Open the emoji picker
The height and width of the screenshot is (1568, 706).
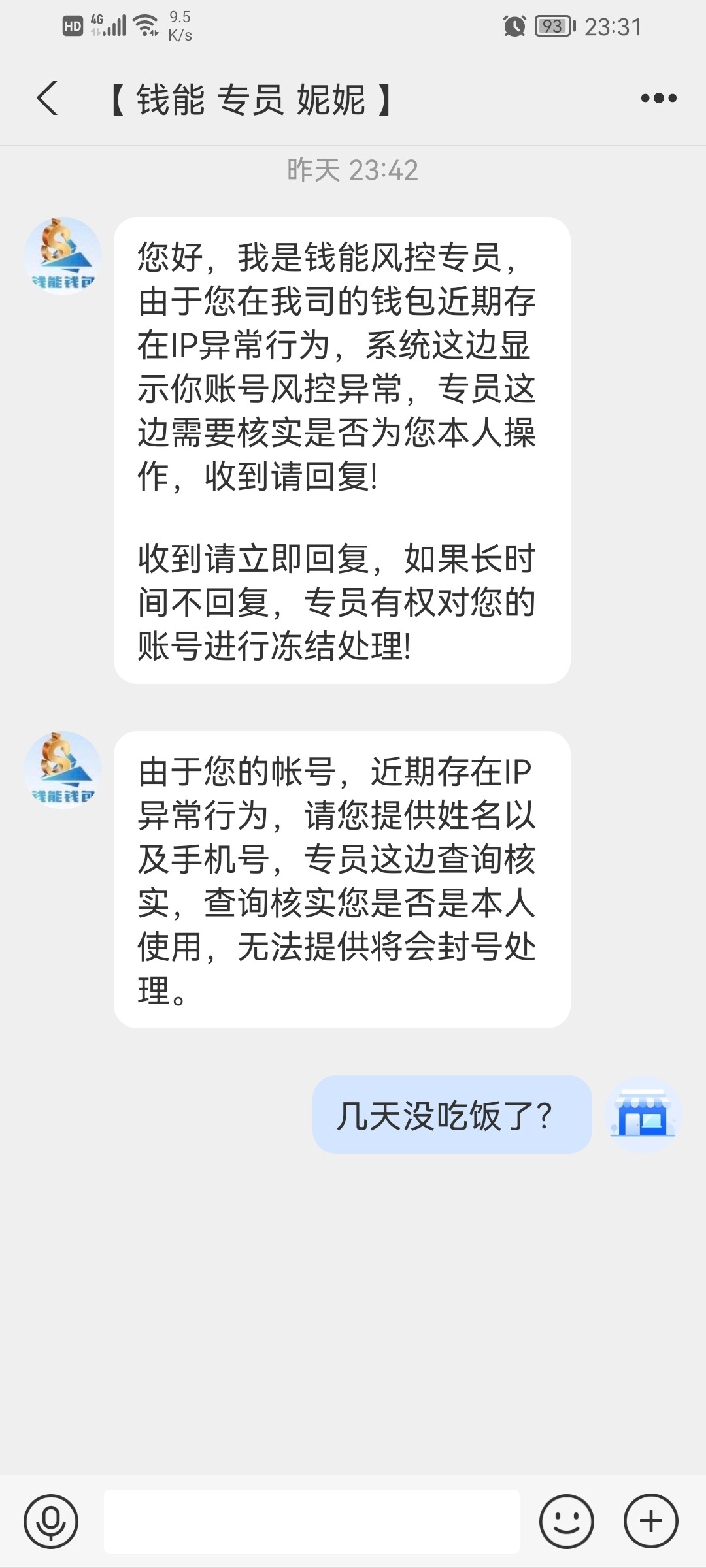566,1521
